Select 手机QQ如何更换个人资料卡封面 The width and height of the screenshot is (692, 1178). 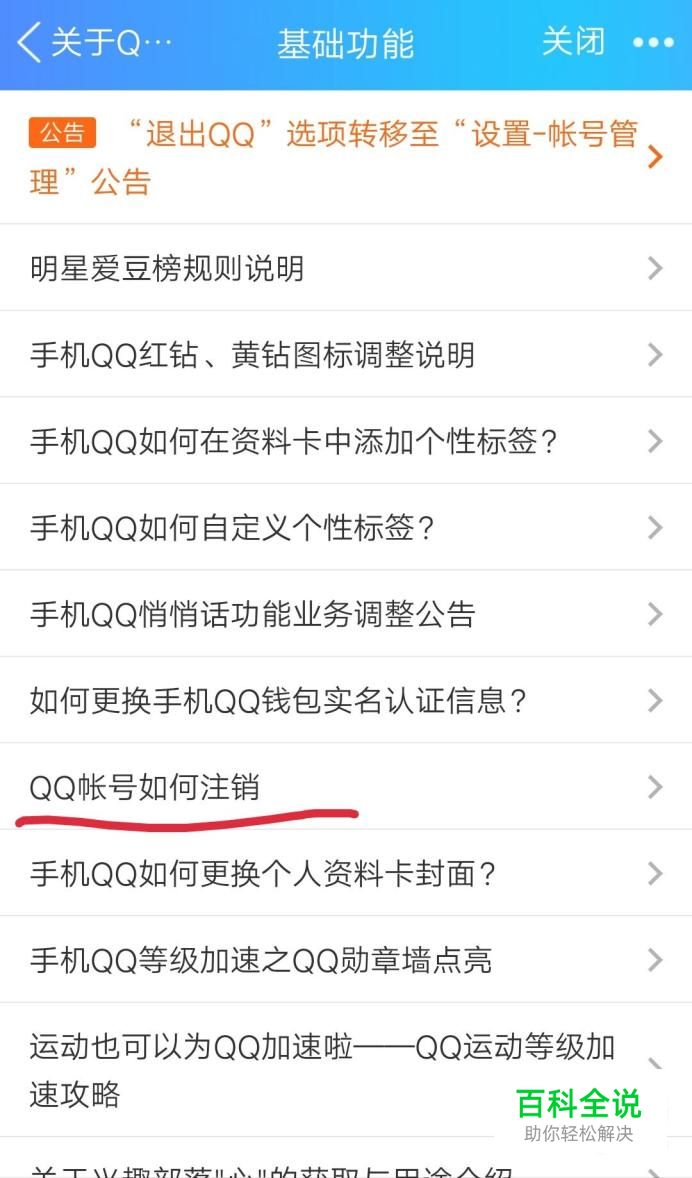340,873
